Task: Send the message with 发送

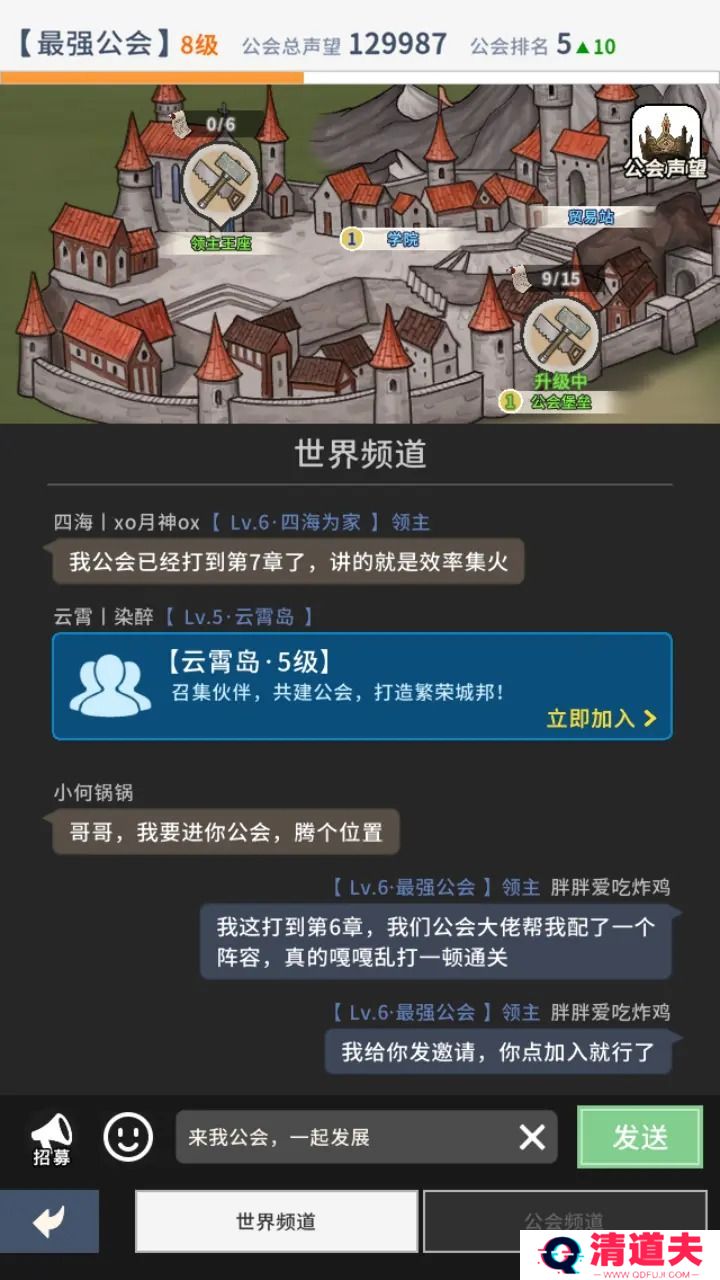Action: (640, 1137)
